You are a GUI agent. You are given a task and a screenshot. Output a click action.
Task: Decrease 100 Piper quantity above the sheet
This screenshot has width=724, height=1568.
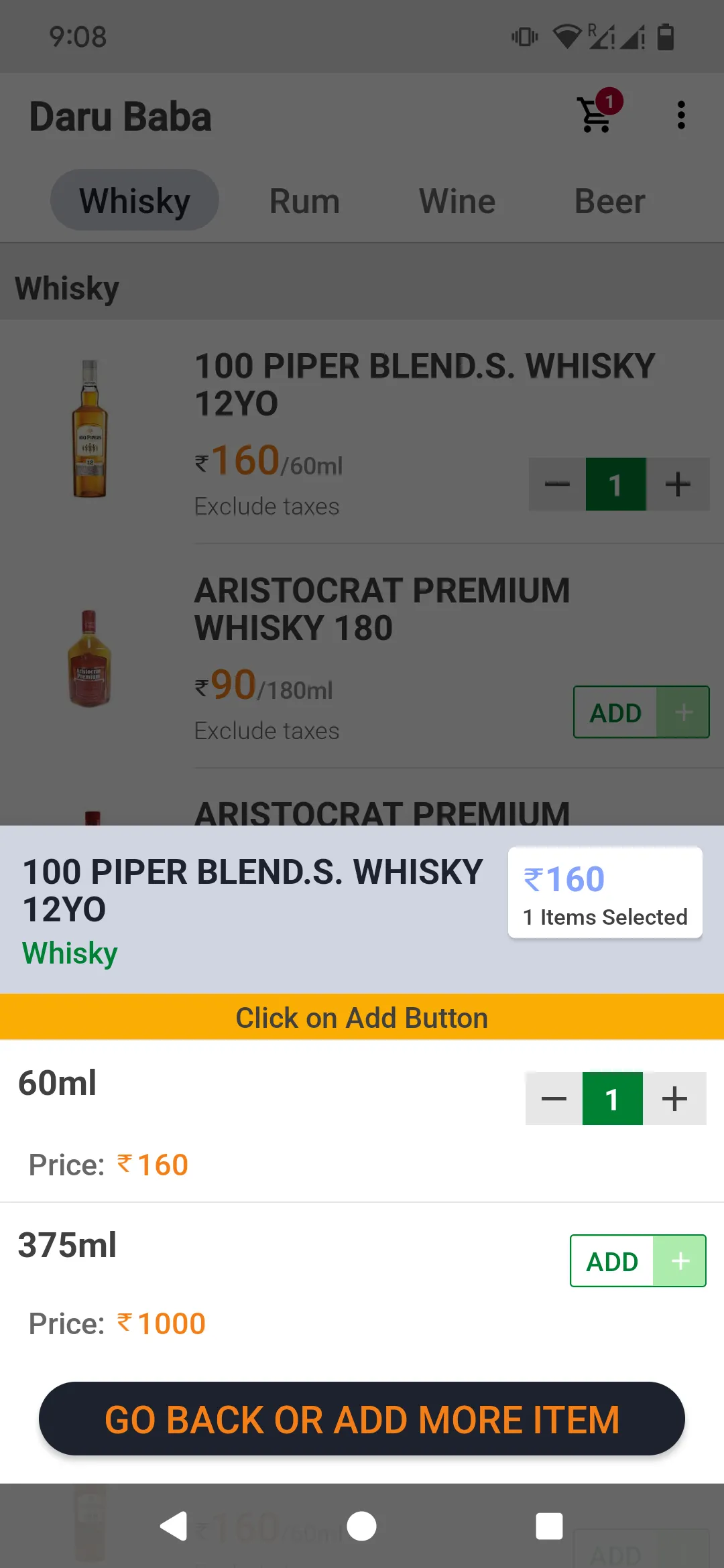[x=556, y=484]
